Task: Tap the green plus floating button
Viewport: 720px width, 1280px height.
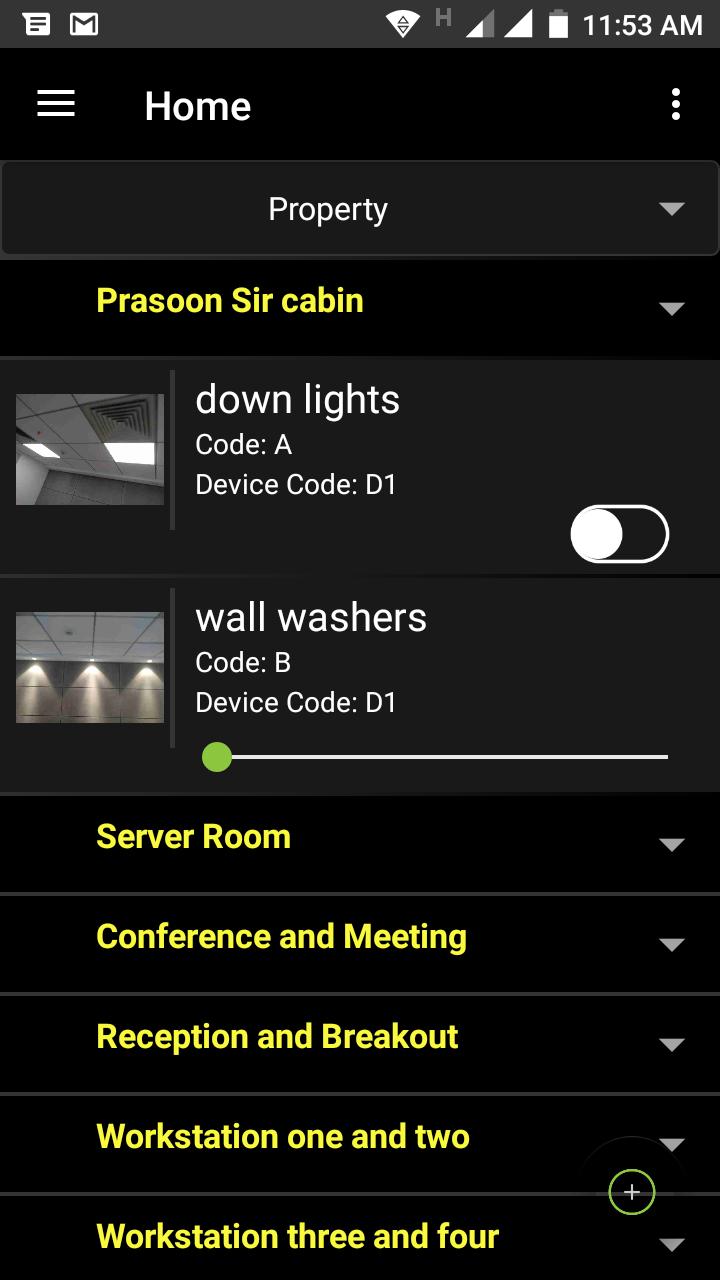Action: click(631, 1192)
